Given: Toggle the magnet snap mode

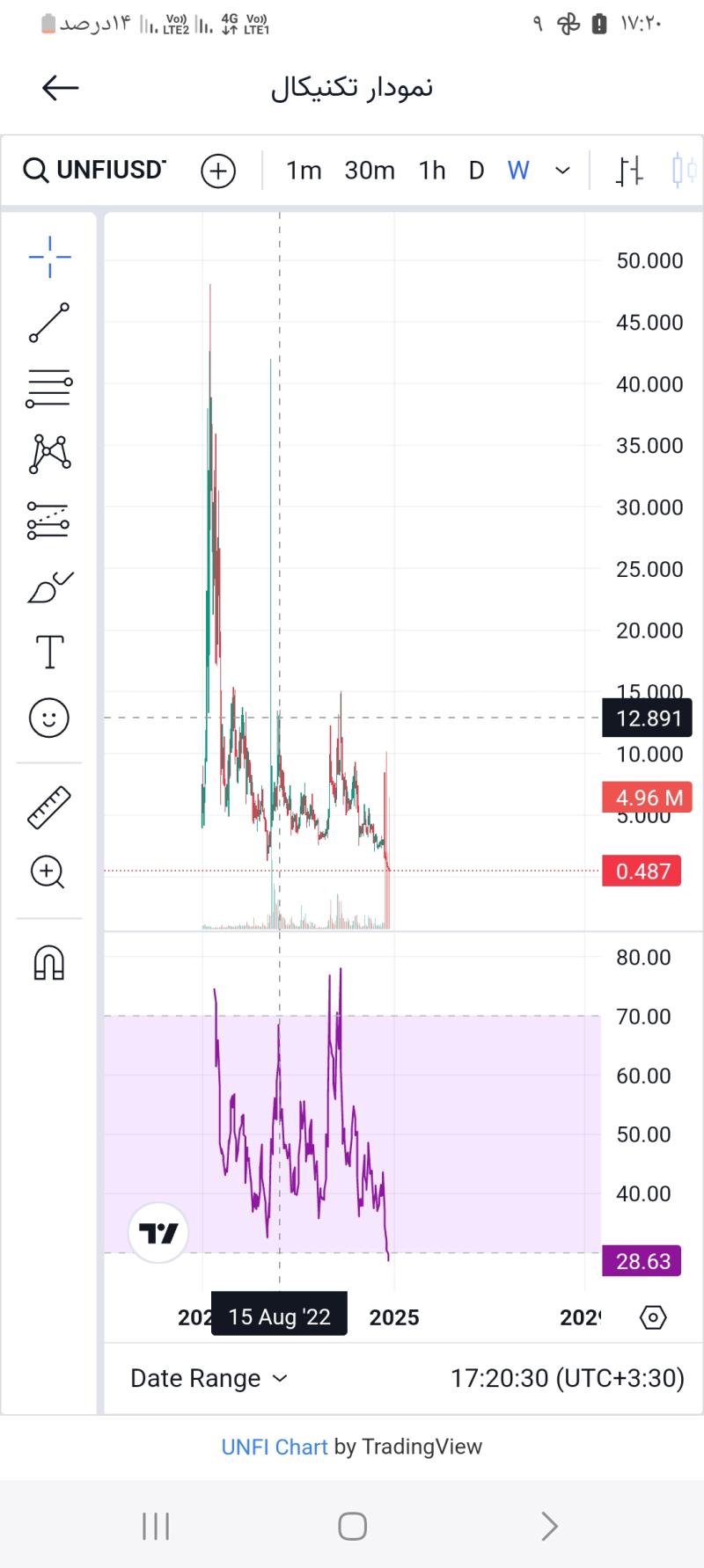Looking at the screenshot, I should tap(49, 962).
